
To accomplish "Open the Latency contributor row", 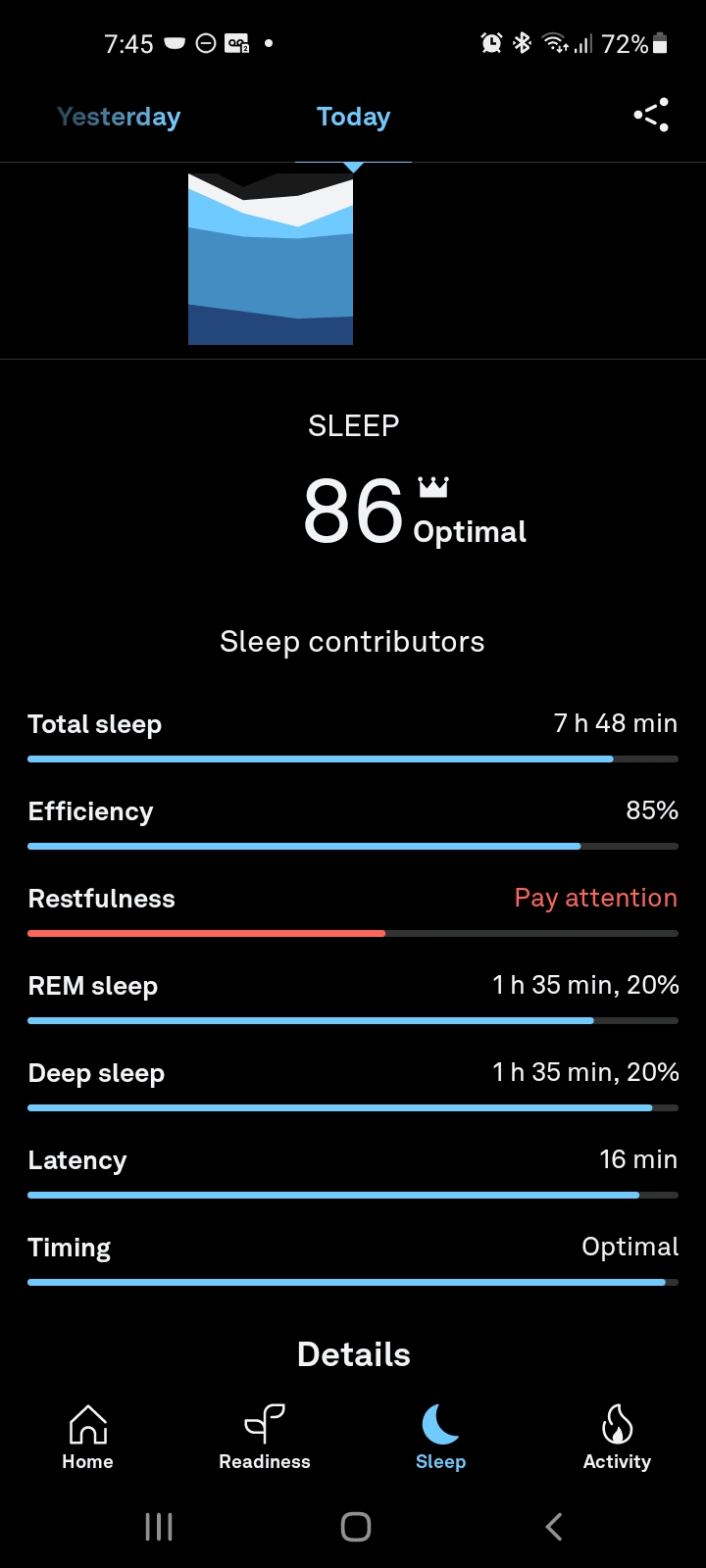I will pyautogui.click(x=353, y=1172).
